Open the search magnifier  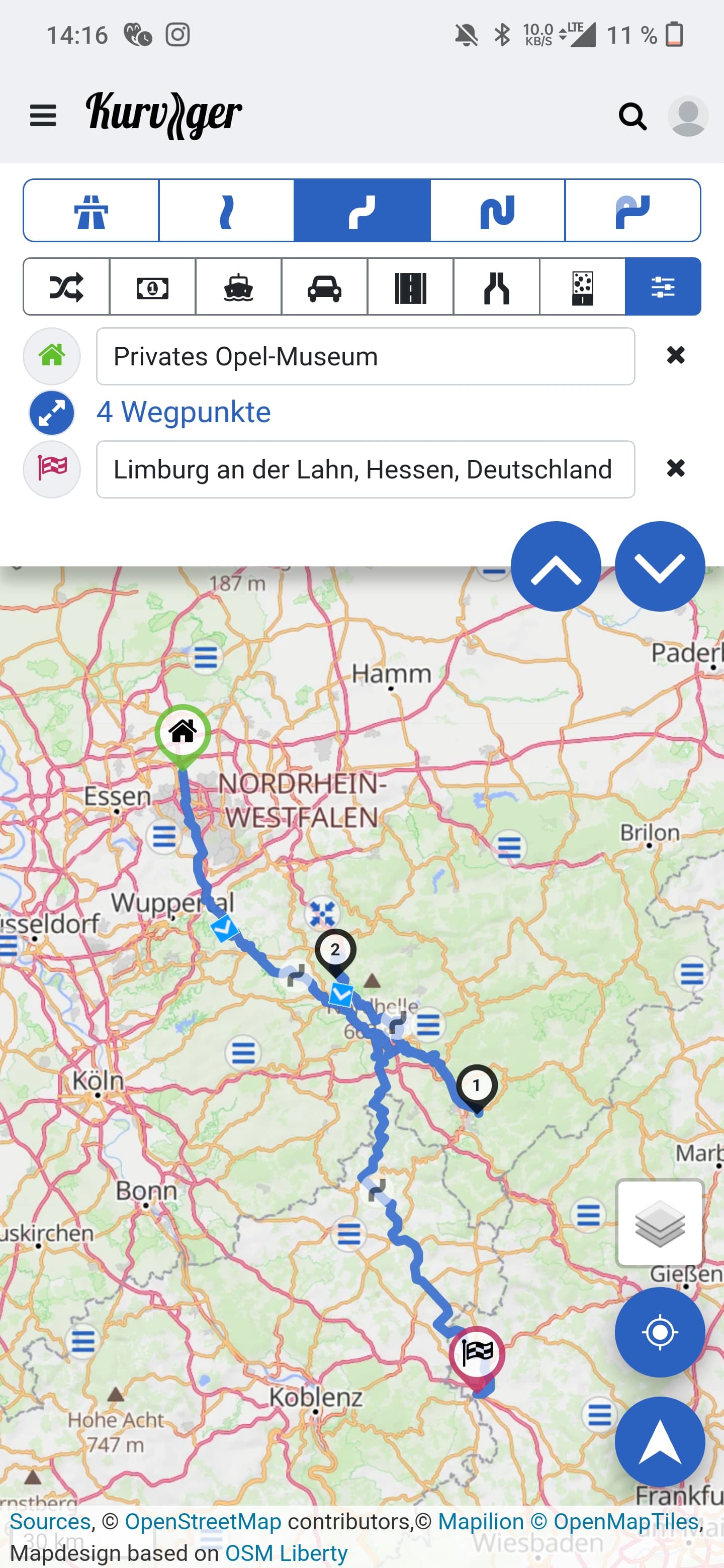point(632,116)
